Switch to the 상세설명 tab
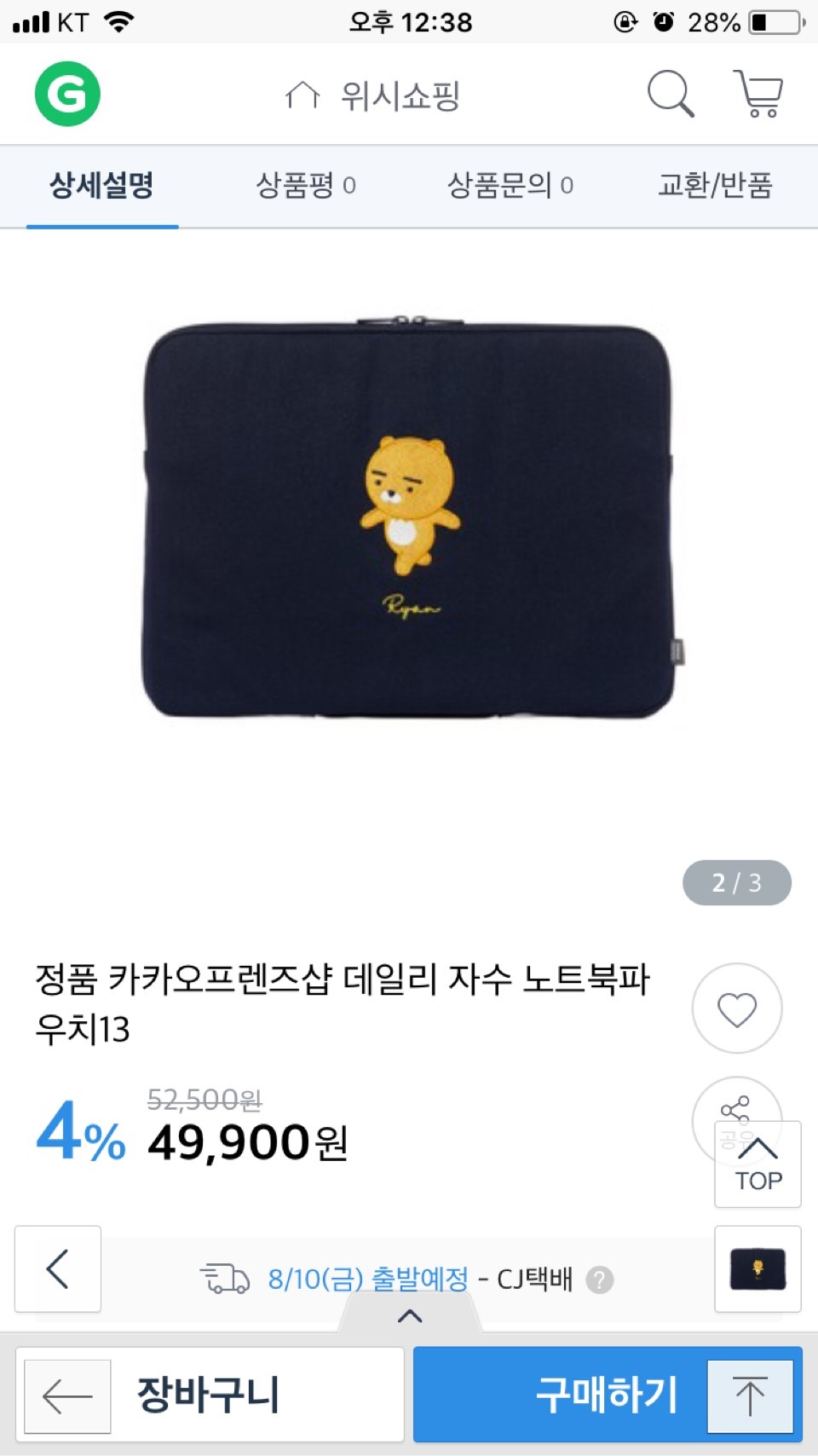 (101, 185)
